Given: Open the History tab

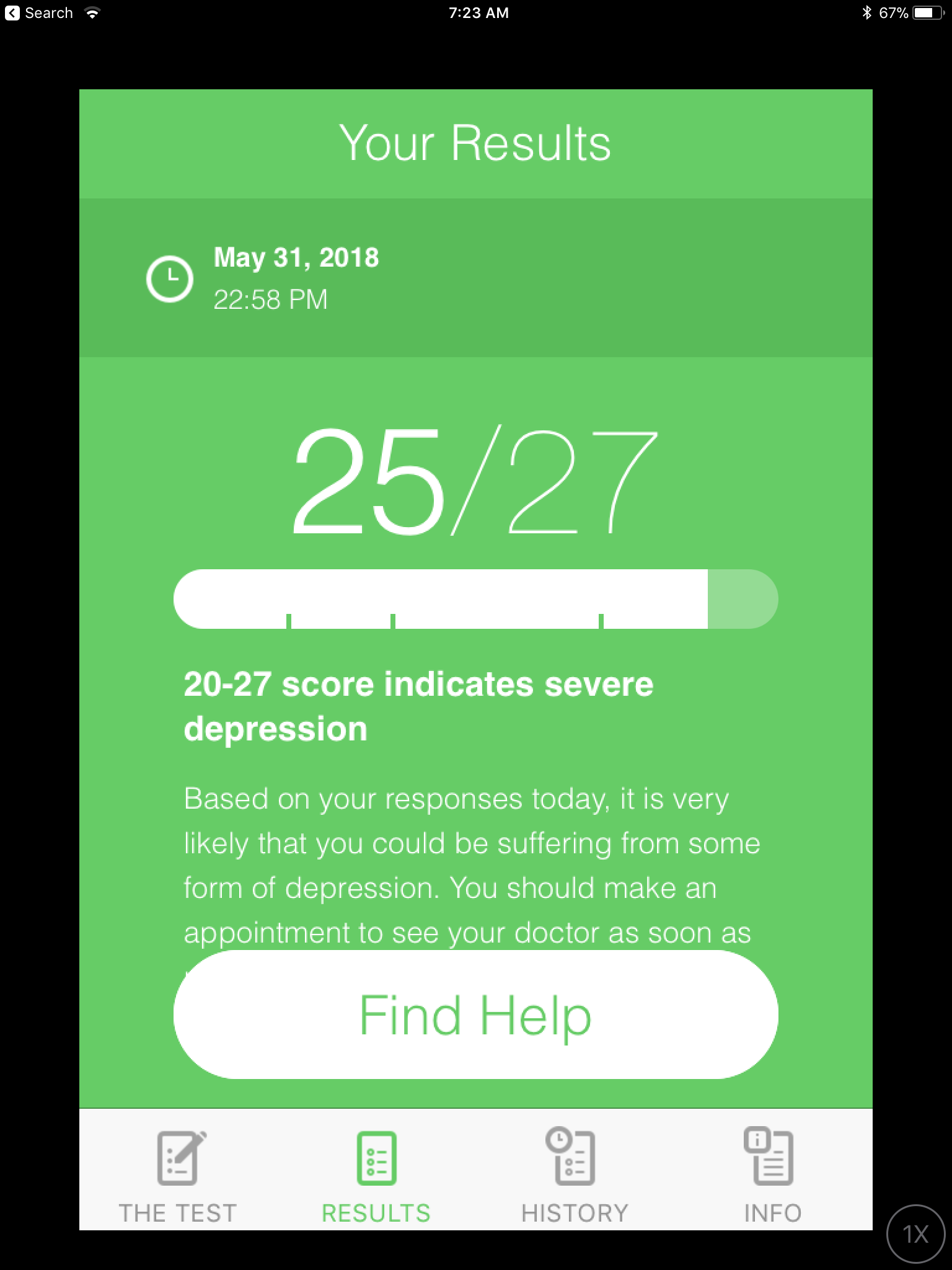Looking at the screenshot, I should (575, 1176).
